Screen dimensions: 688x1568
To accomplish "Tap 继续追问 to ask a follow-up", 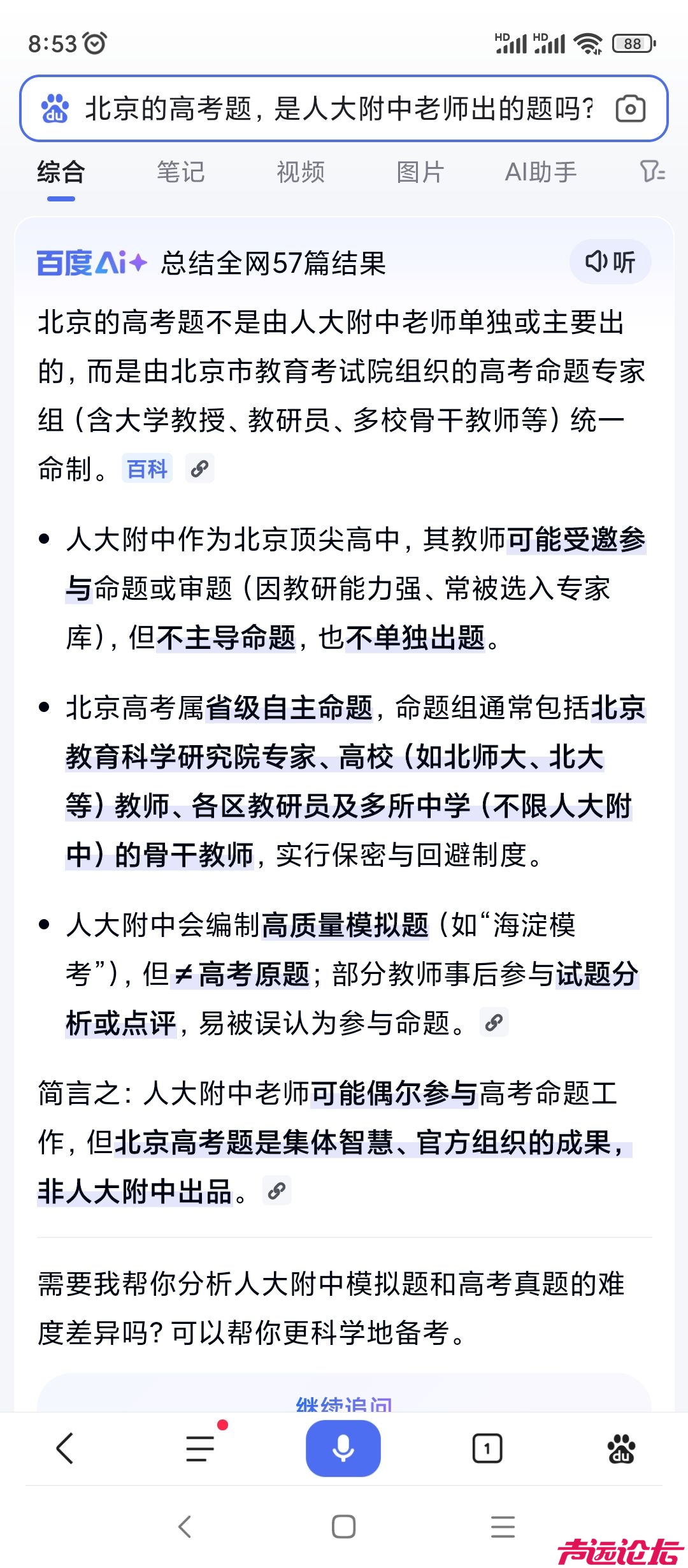I will (344, 1402).
